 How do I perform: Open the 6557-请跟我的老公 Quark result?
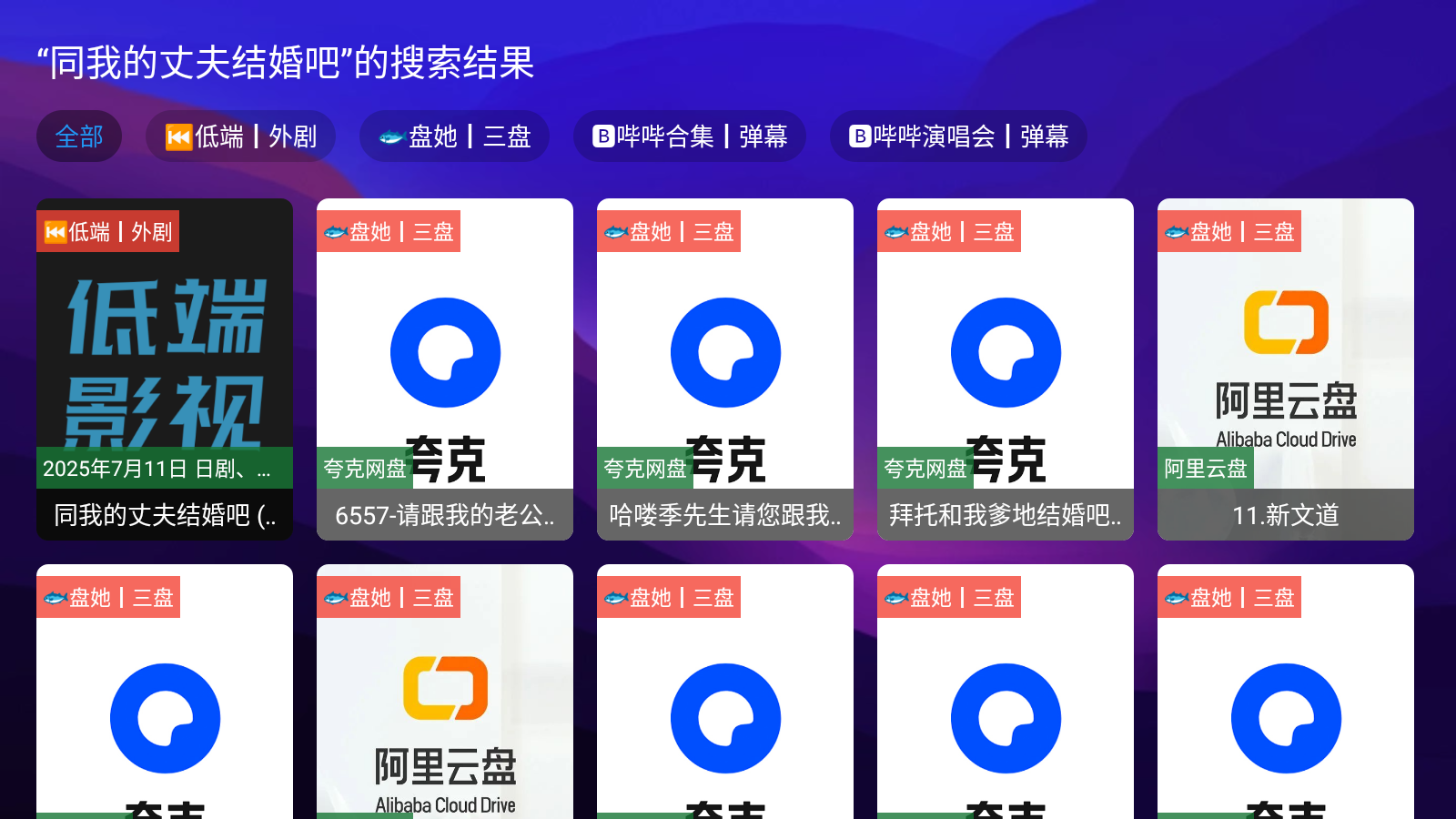tap(445, 369)
